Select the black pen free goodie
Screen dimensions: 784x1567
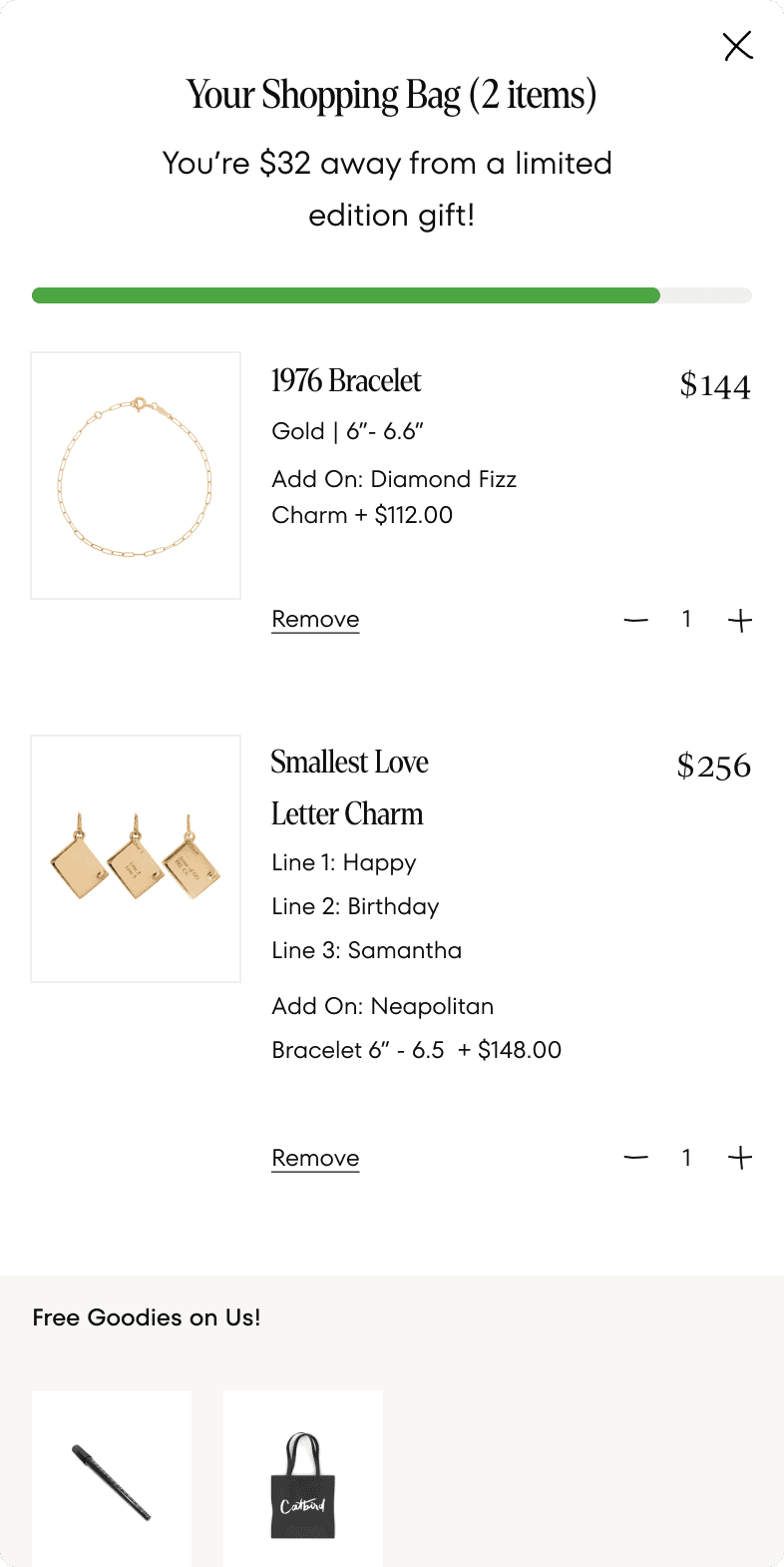(x=111, y=1478)
